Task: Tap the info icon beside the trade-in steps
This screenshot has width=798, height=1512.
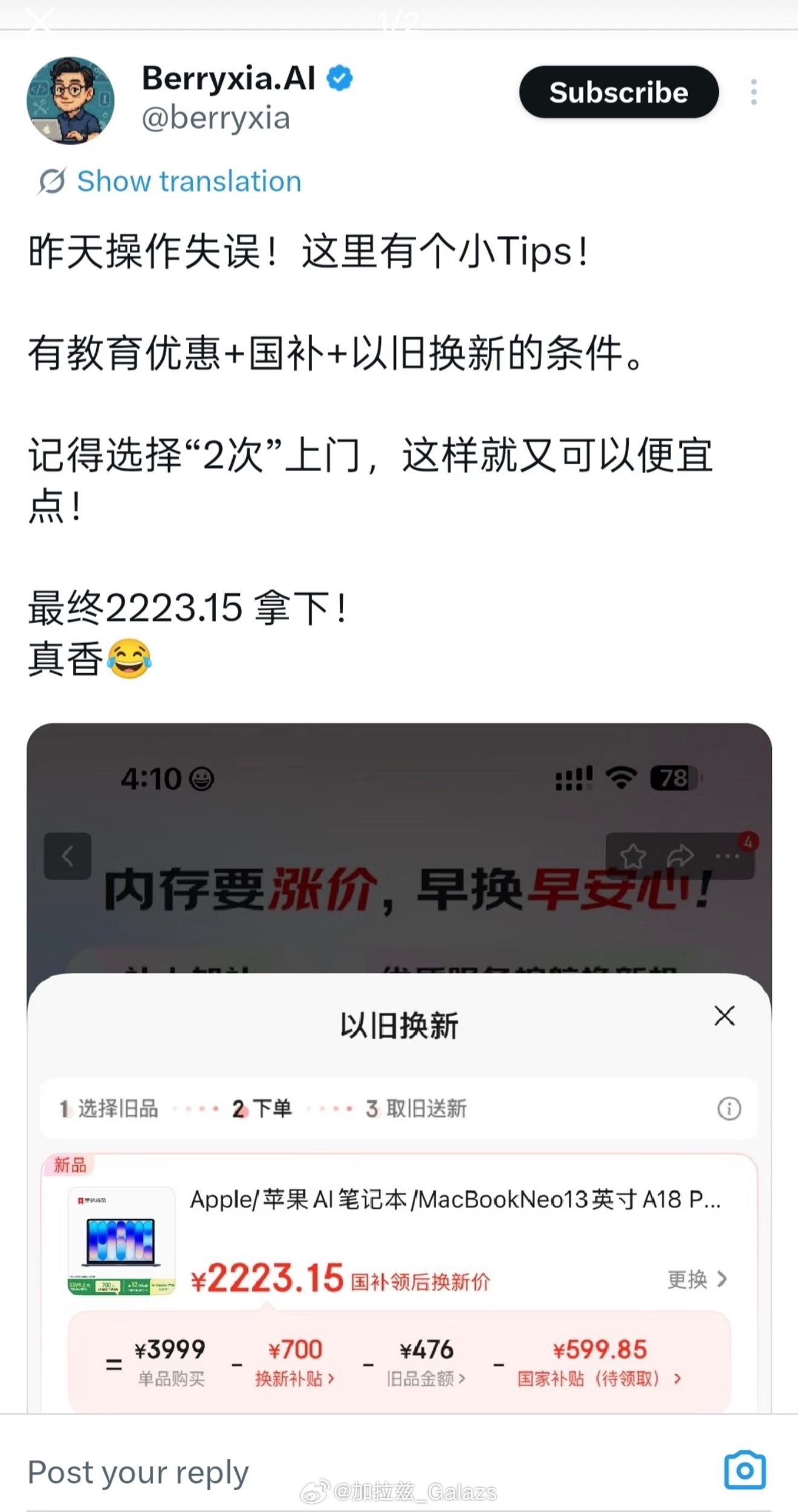Action: pyautogui.click(x=728, y=1107)
